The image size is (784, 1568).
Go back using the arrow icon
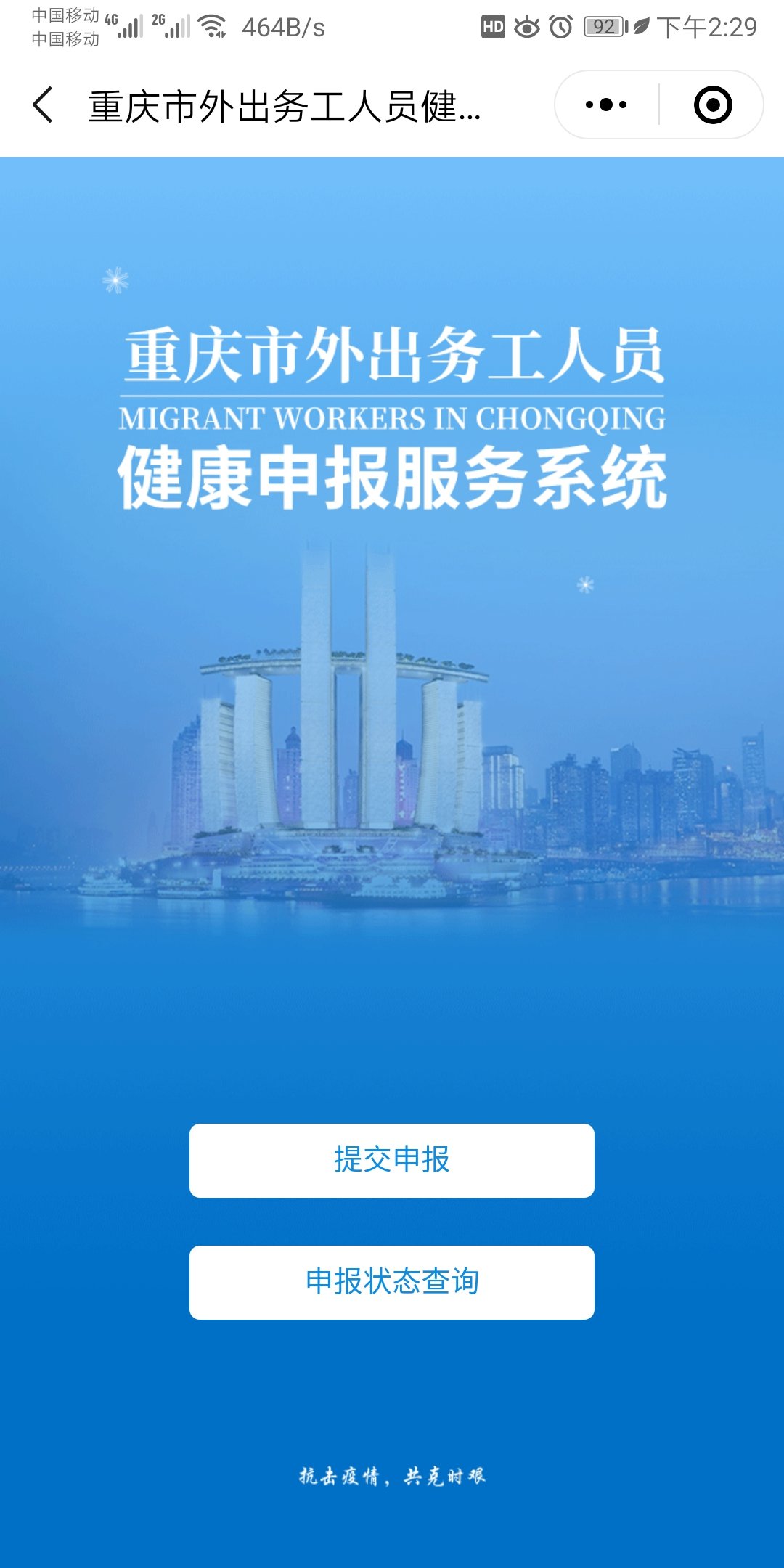[44, 105]
